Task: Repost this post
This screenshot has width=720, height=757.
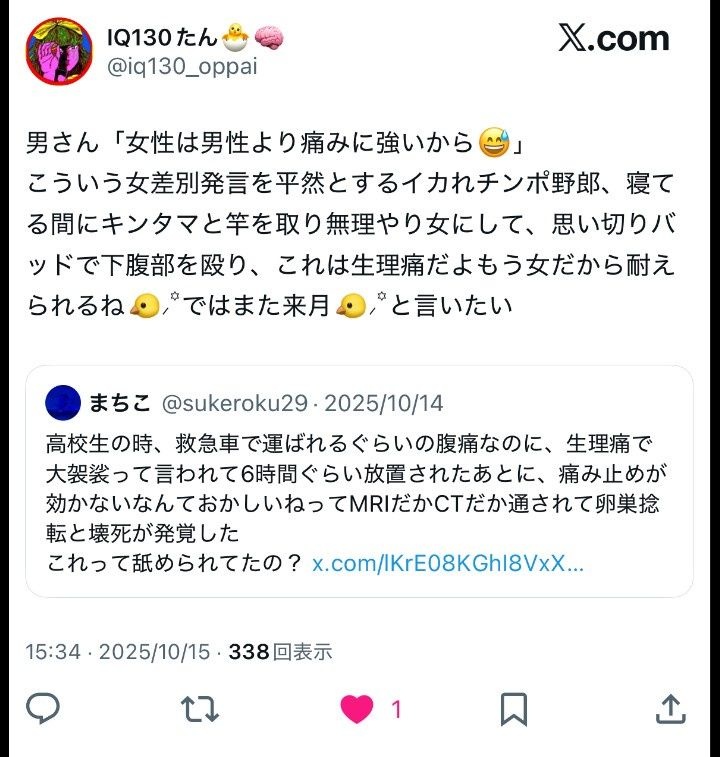Action: 199,709
